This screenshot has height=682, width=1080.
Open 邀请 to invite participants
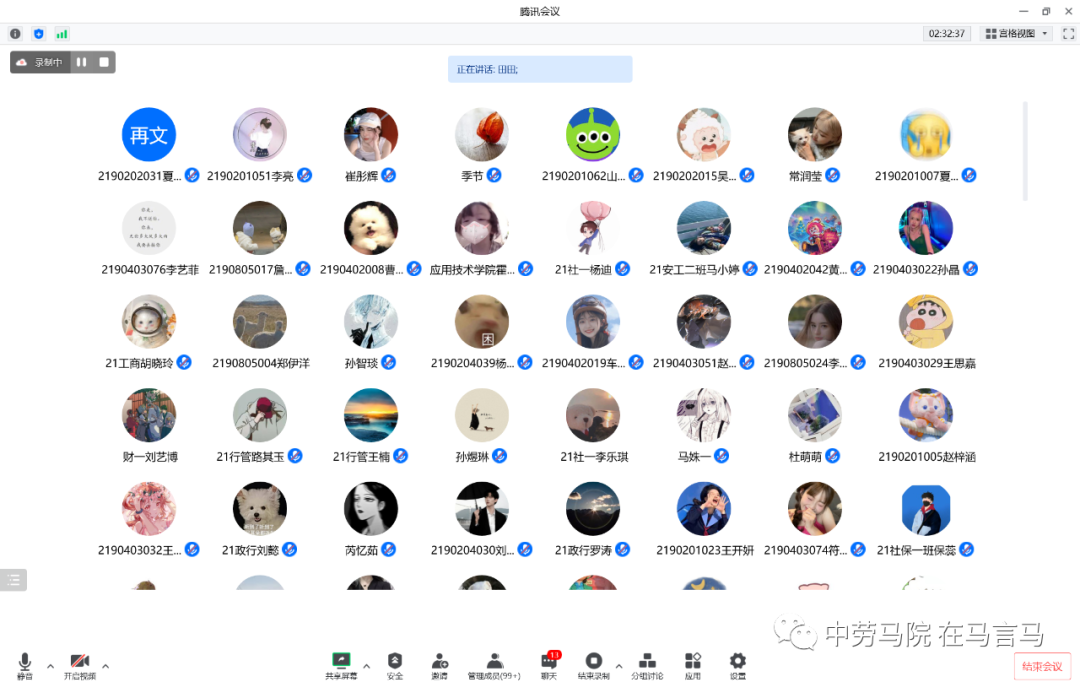pyautogui.click(x=439, y=664)
